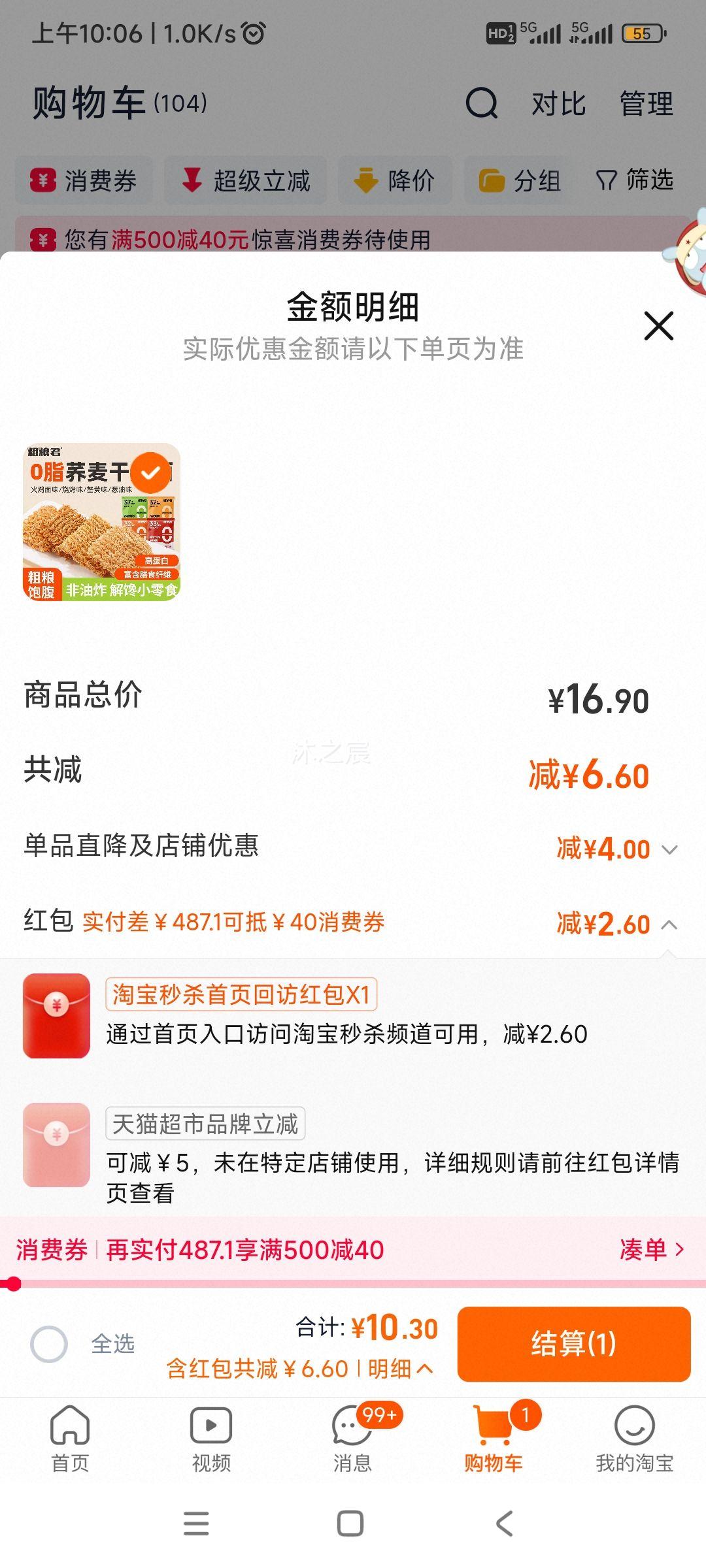Open the cart search
The width and height of the screenshot is (706, 1568).
[481, 105]
